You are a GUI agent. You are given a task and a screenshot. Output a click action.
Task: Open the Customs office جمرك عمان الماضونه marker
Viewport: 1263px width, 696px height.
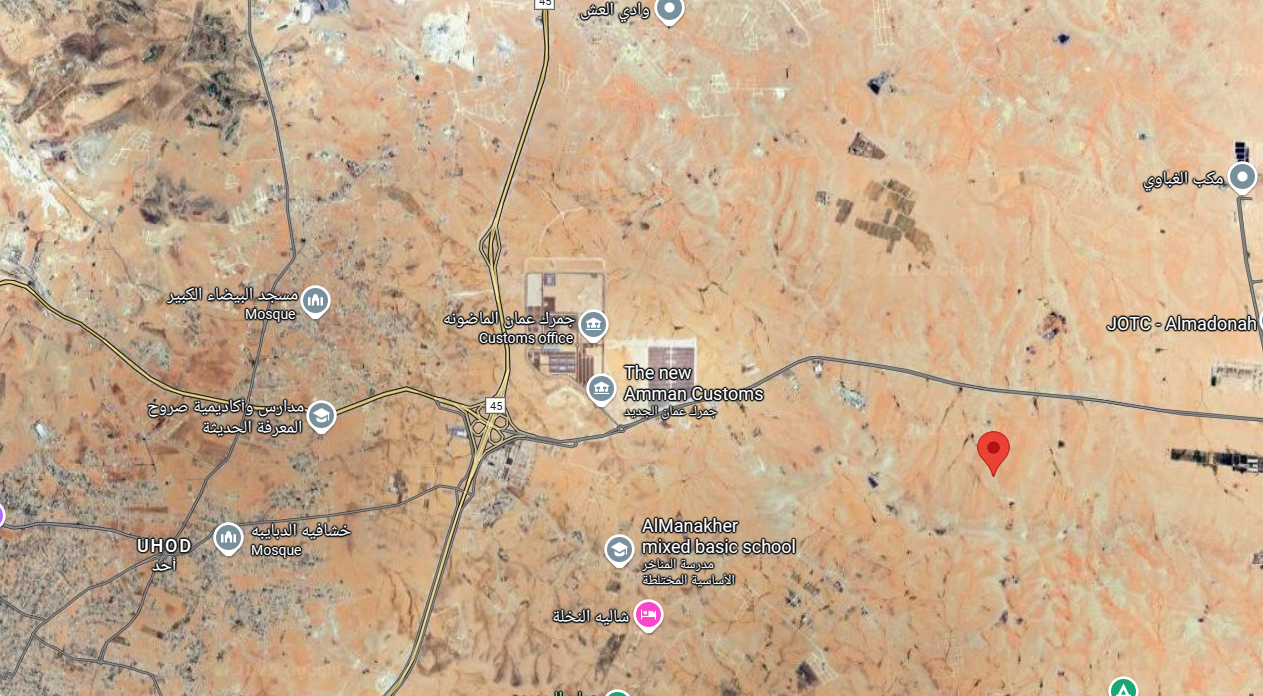[x=593, y=324]
